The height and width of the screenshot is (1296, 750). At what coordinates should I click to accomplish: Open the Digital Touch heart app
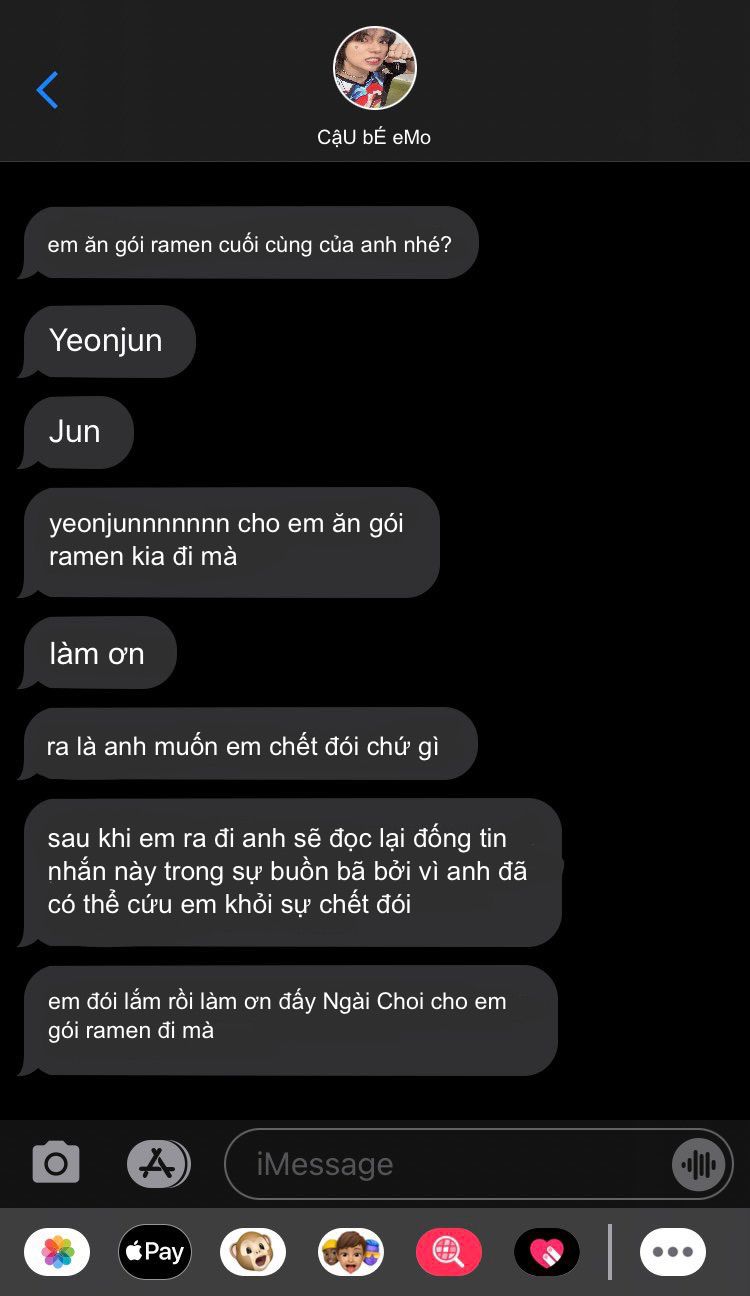point(547,1252)
